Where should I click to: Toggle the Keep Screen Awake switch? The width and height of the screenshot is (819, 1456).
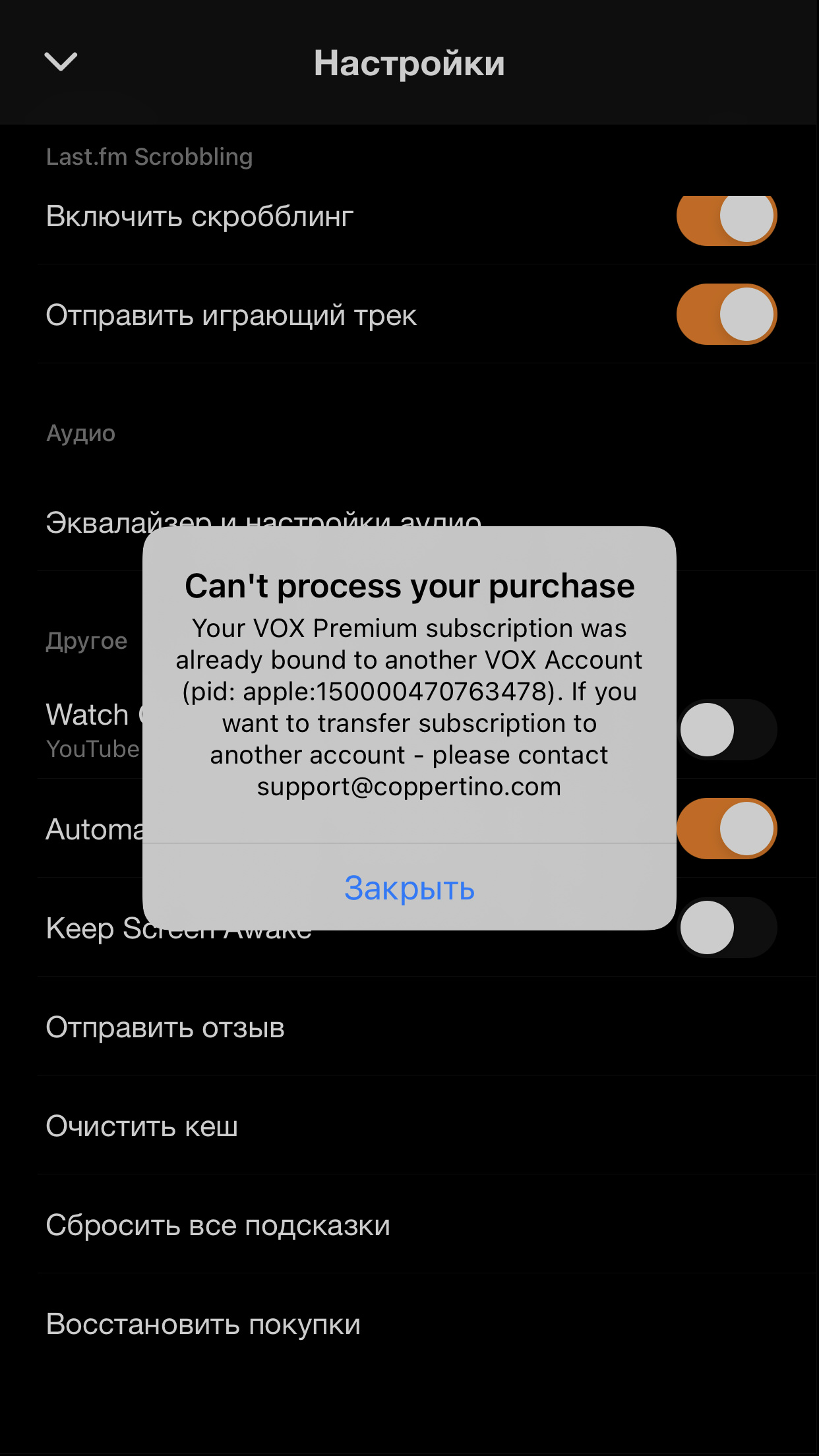click(x=727, y=927)
